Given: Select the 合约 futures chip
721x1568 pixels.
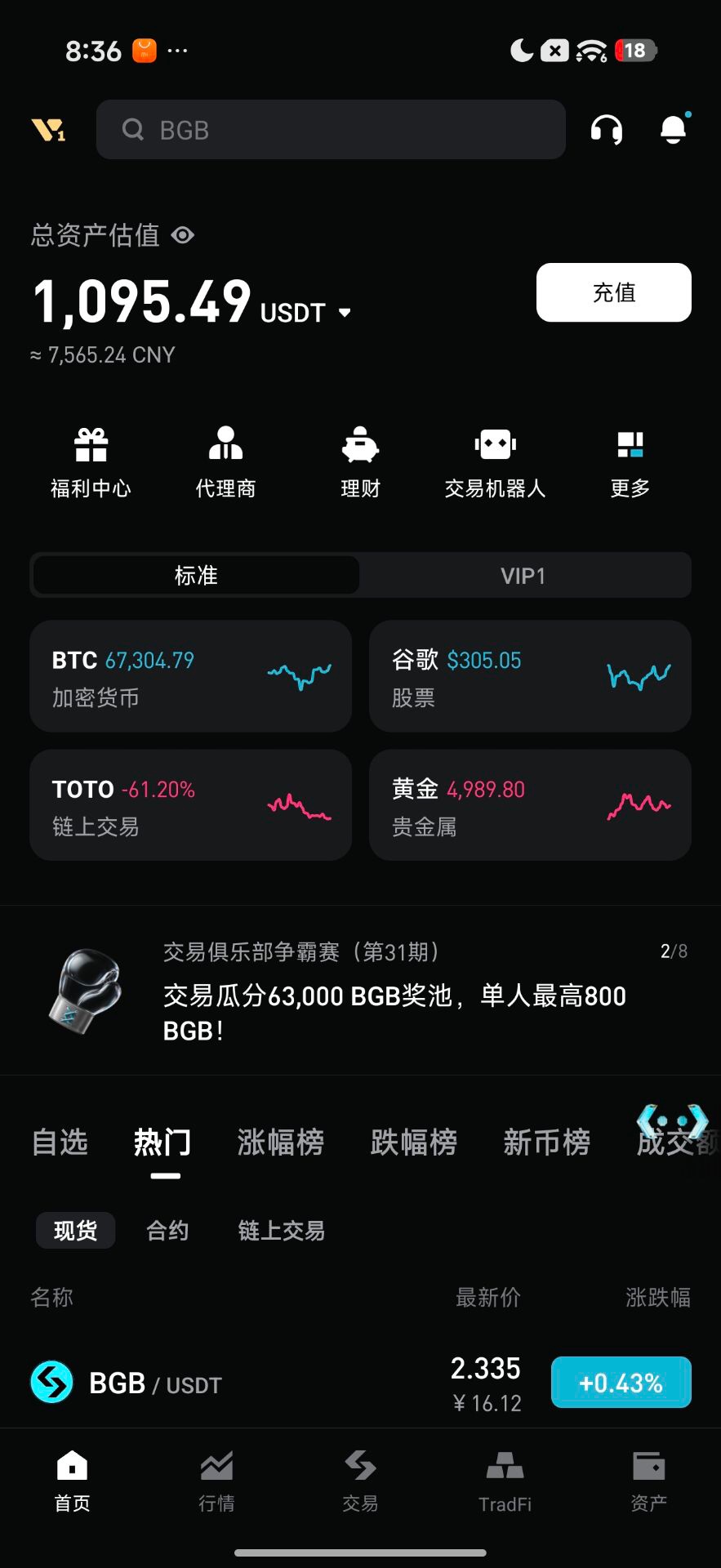Looking at the screenshot, I should pos(167,1231).
